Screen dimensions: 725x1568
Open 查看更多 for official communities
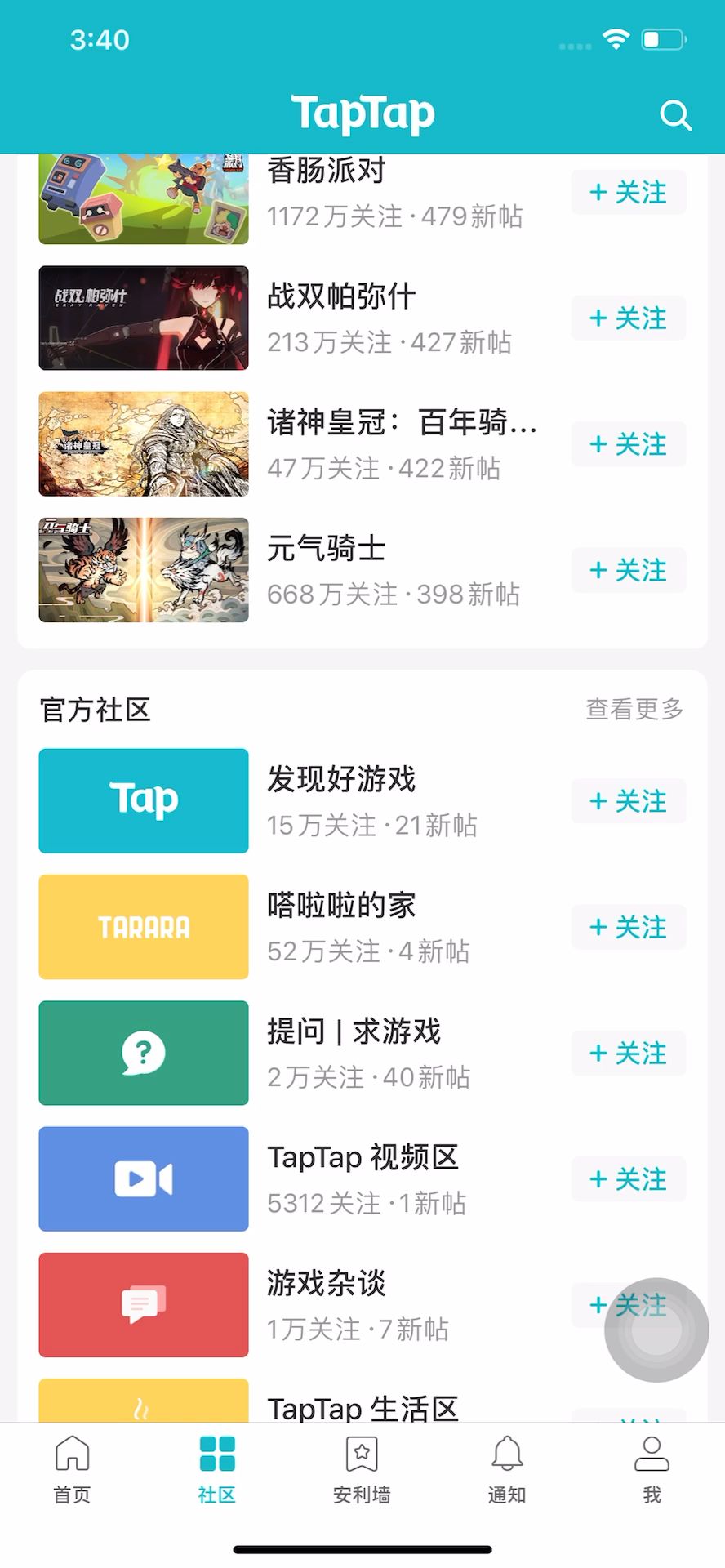click(x=634, y=709)
